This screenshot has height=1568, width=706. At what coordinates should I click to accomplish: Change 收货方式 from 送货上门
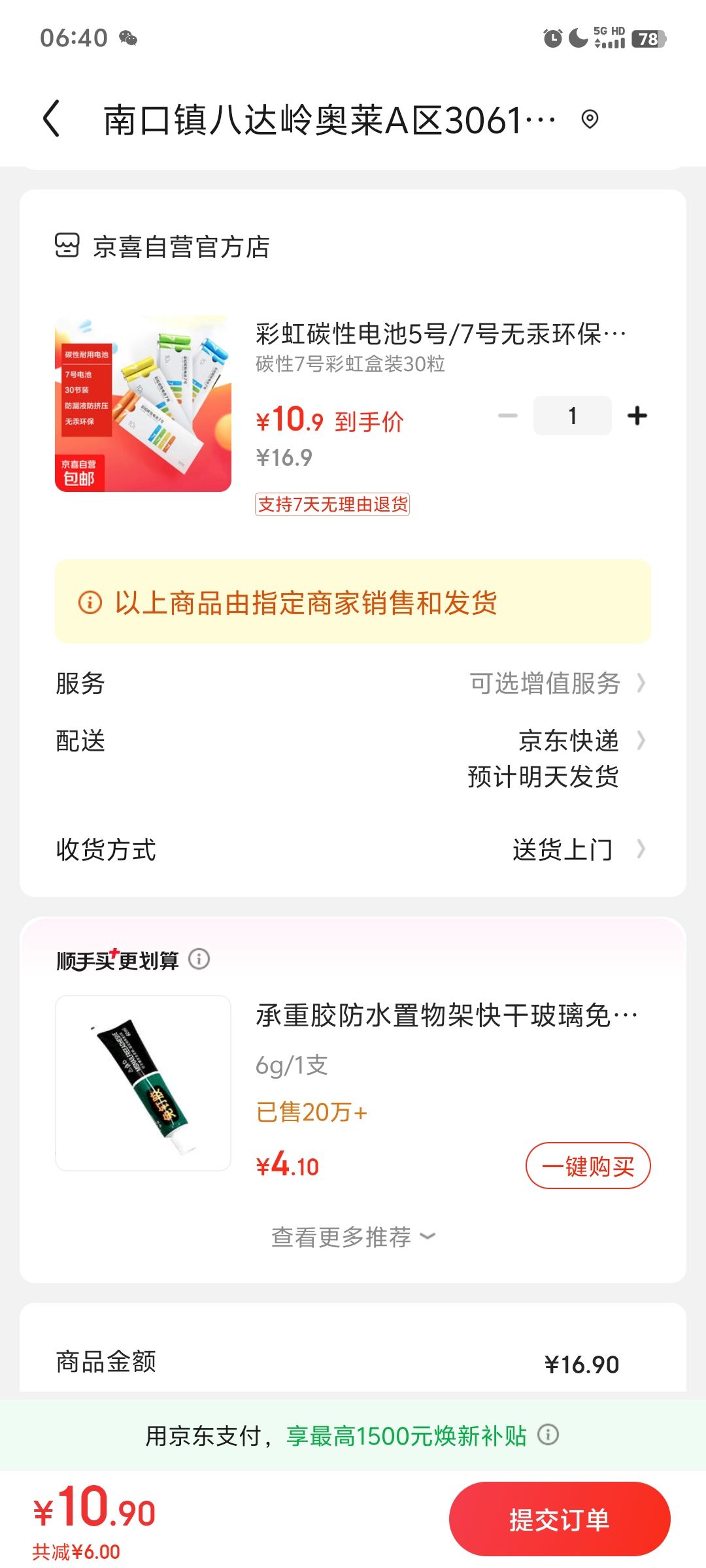(x=353, y=849)
